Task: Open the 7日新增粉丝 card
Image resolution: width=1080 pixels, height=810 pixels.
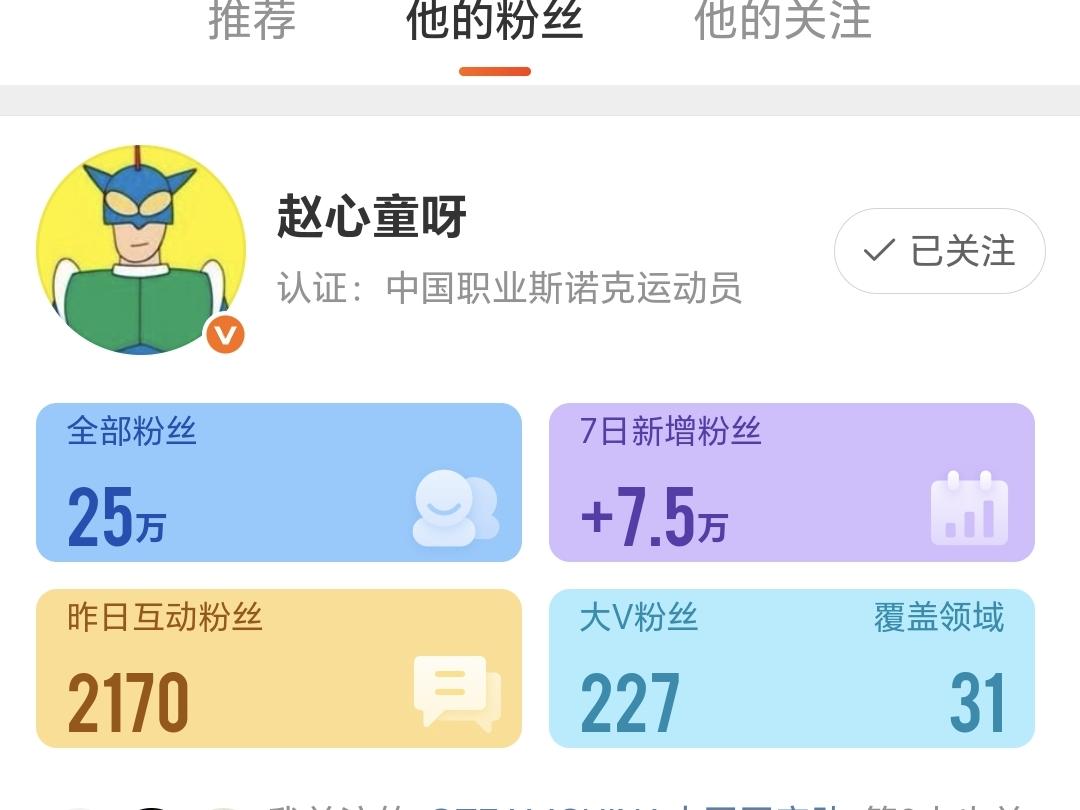Action: (791, 482)
